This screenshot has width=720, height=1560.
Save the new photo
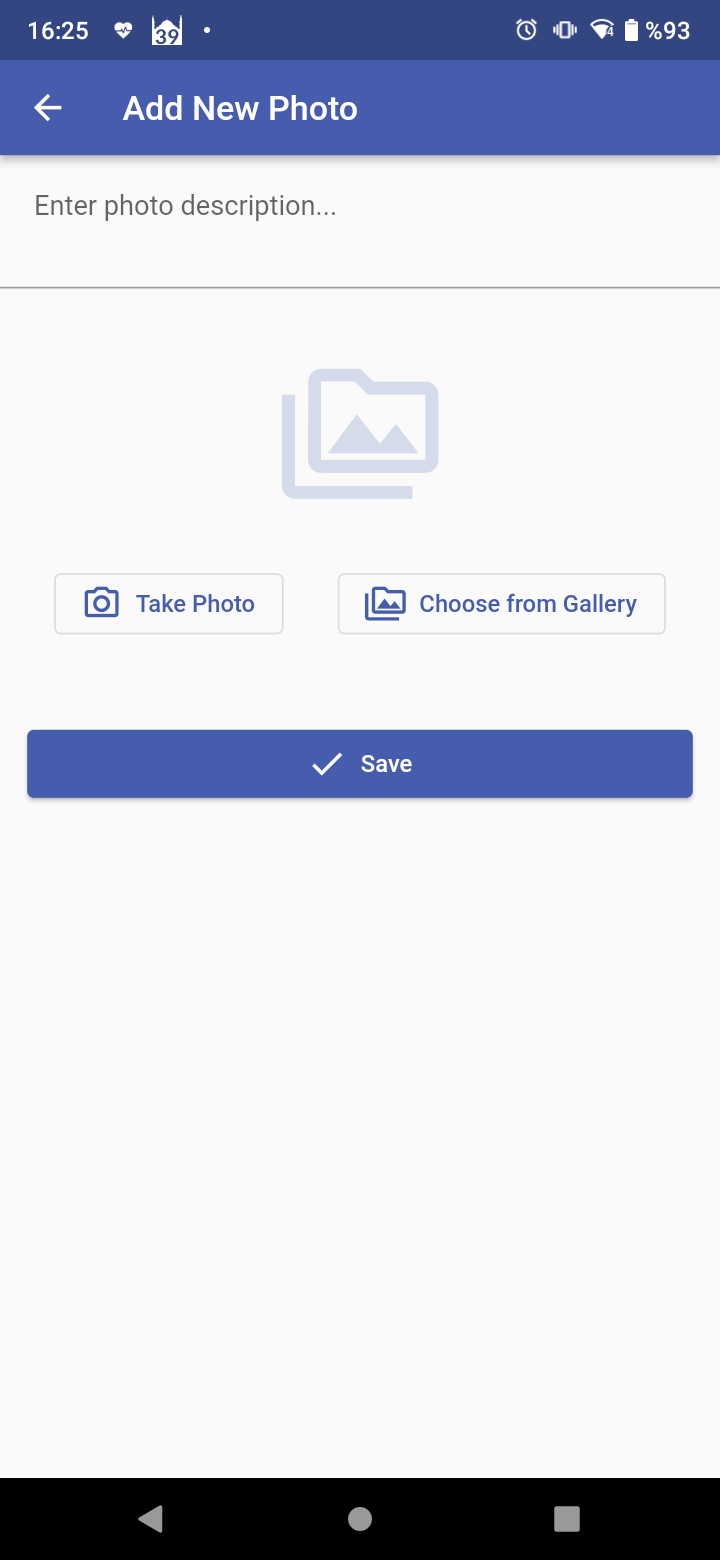tap(360, 764)
